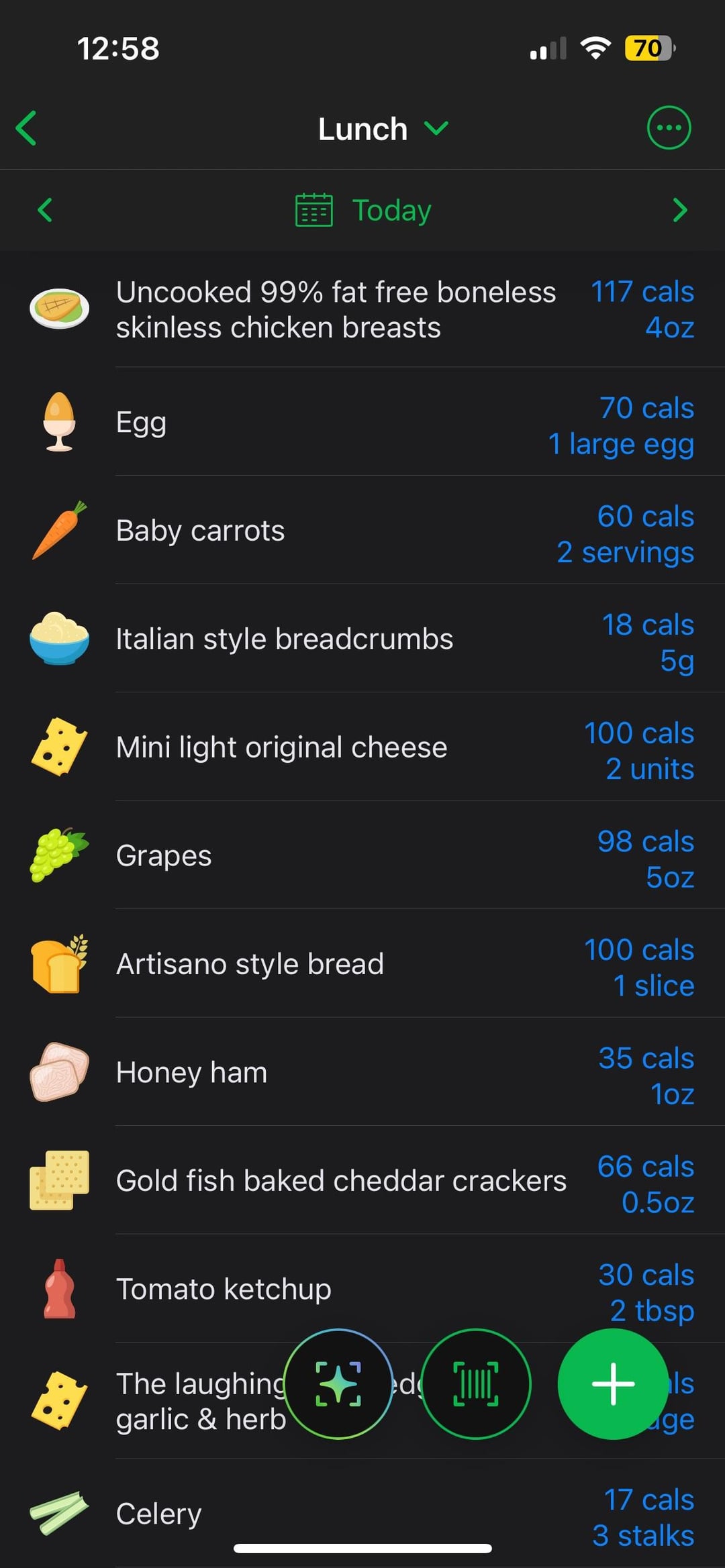Open the chicken breasts entry

coord(362,309)
